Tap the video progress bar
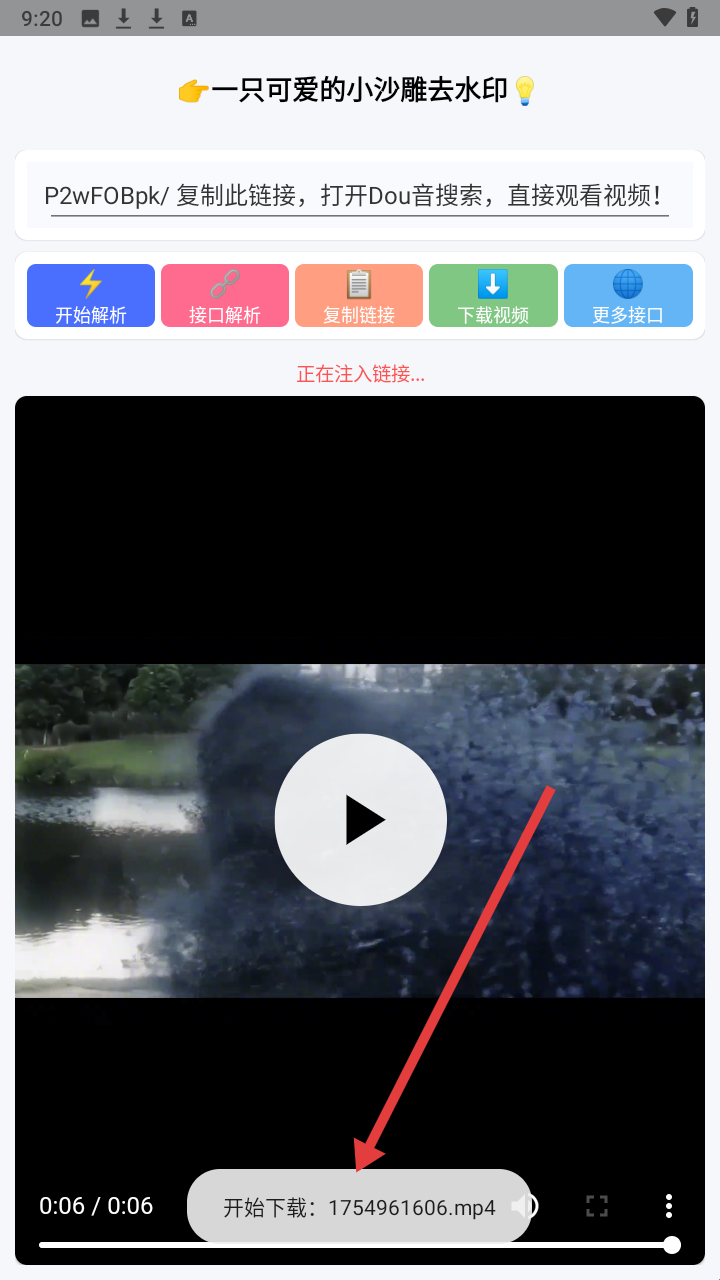720x1280 pixels. pyautogui.click(x=355, y=1245)
